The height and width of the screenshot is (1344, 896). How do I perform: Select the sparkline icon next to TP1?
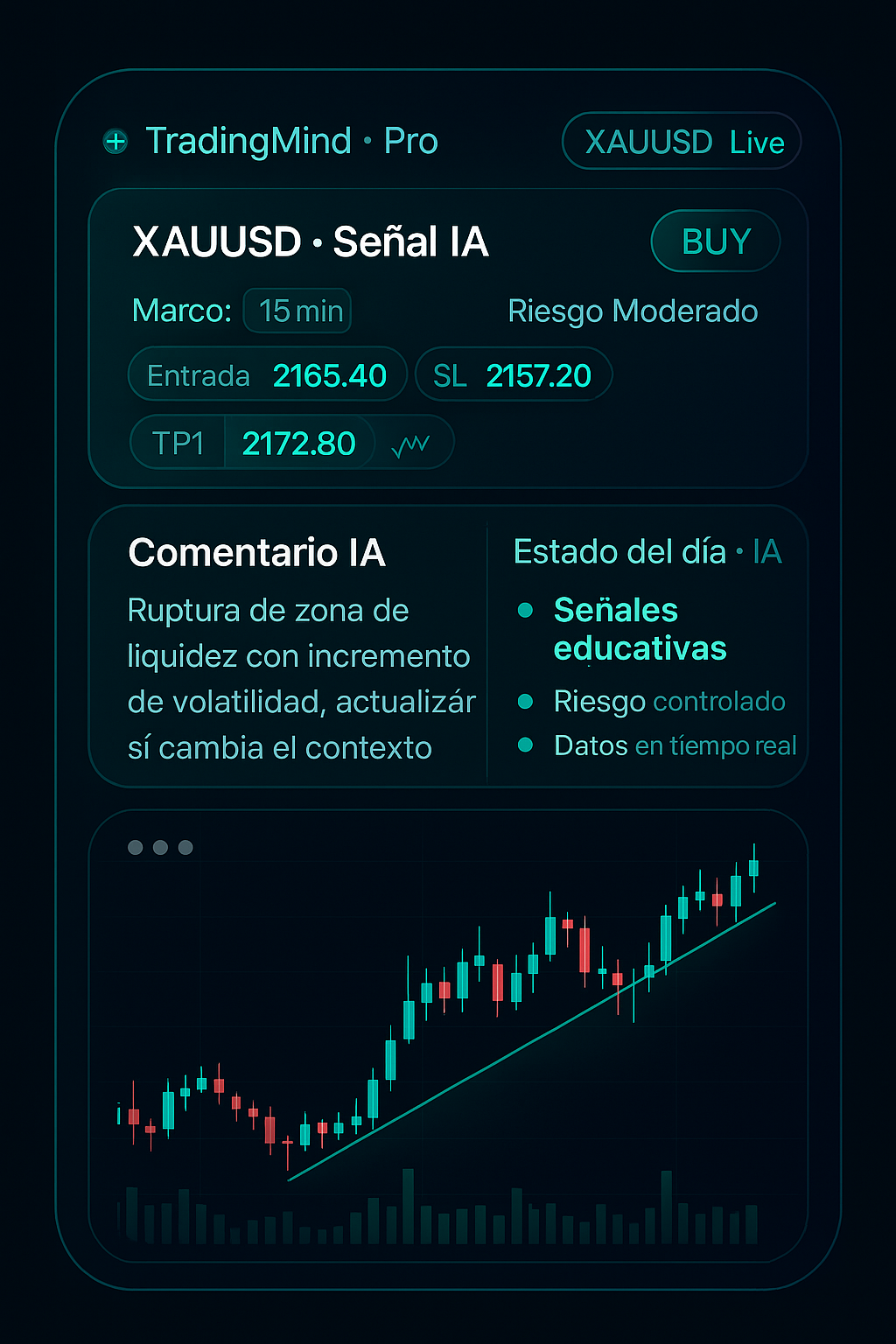point(410,443)
